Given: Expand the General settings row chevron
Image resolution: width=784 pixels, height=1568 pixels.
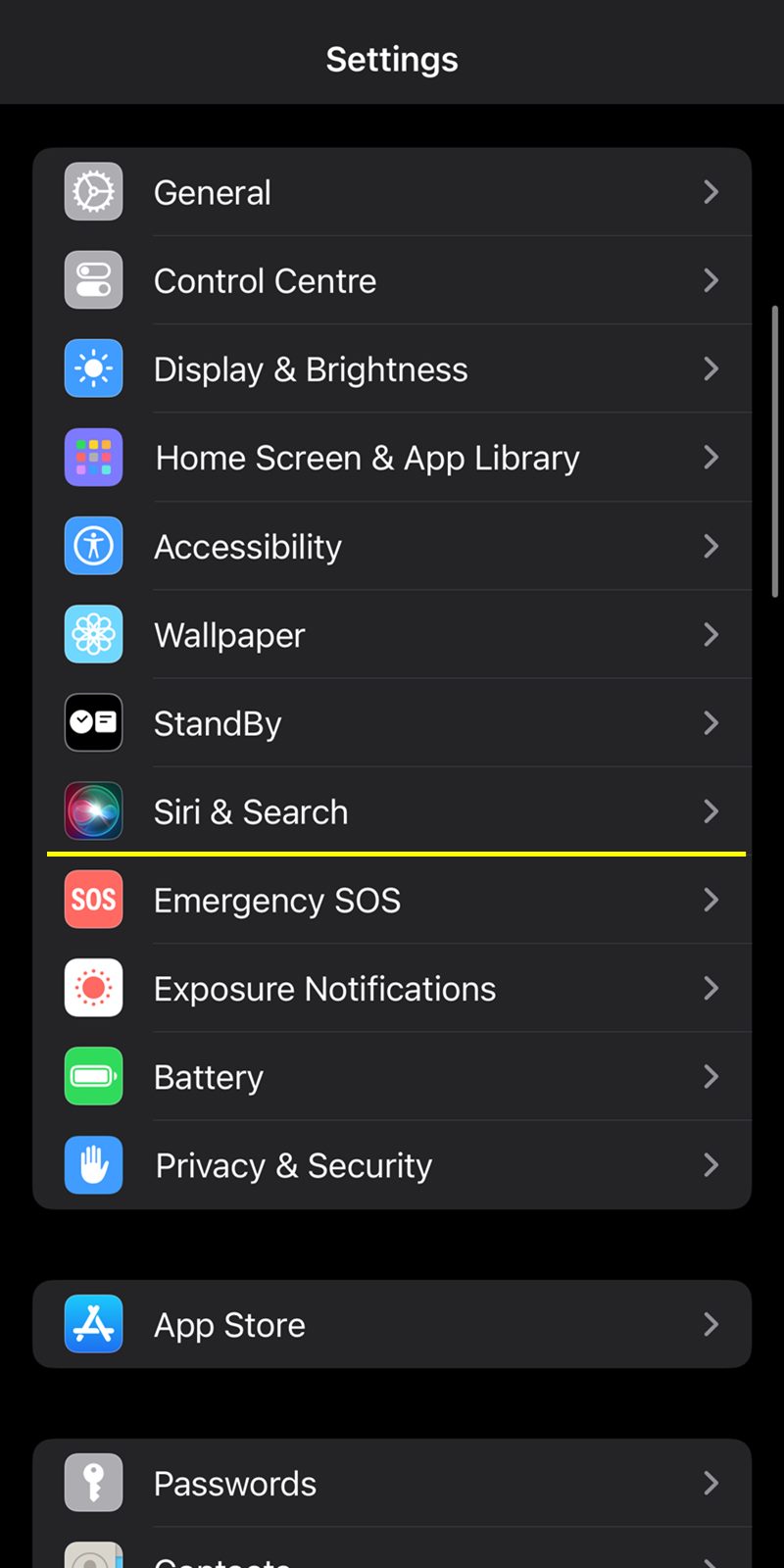Looking at the screenshot, I should 710,192.
